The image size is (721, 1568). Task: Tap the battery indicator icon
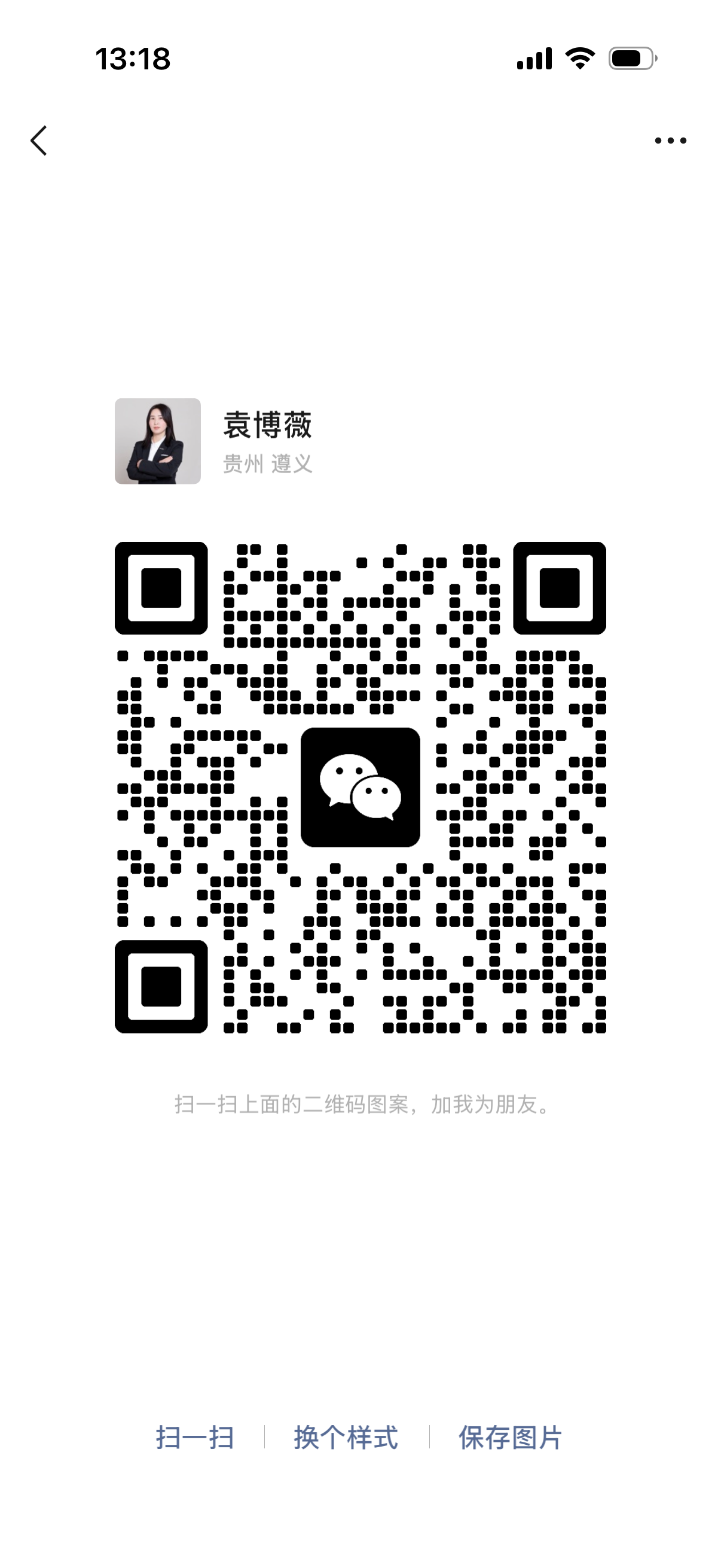633,59
